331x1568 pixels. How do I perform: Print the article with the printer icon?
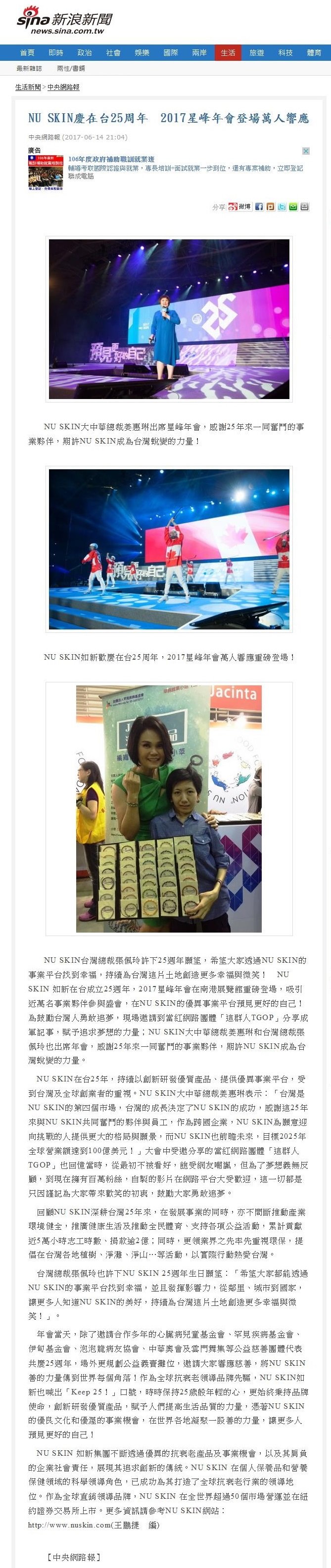point(305,207)
